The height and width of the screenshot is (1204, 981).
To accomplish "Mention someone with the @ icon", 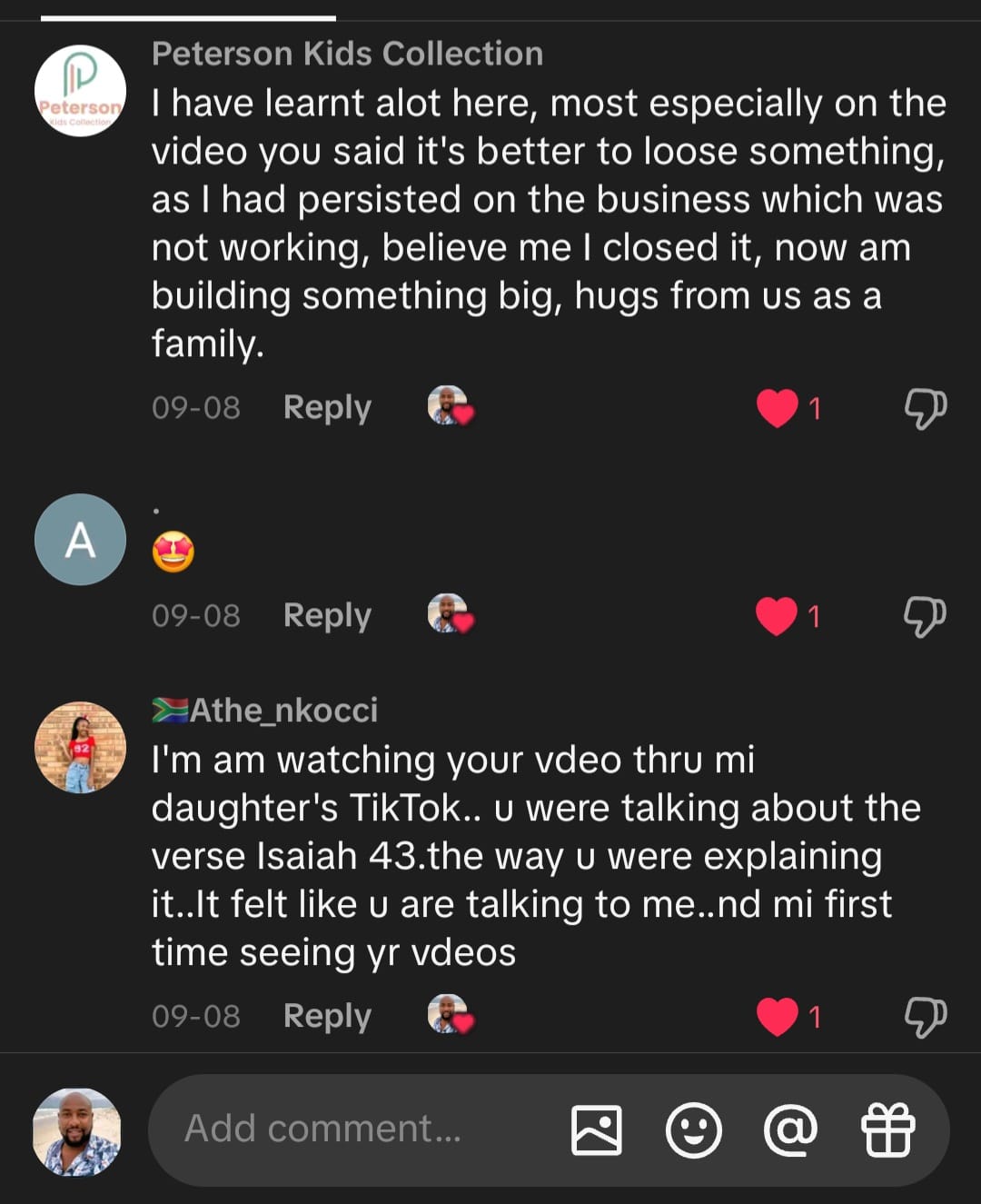I will 790,1130.
